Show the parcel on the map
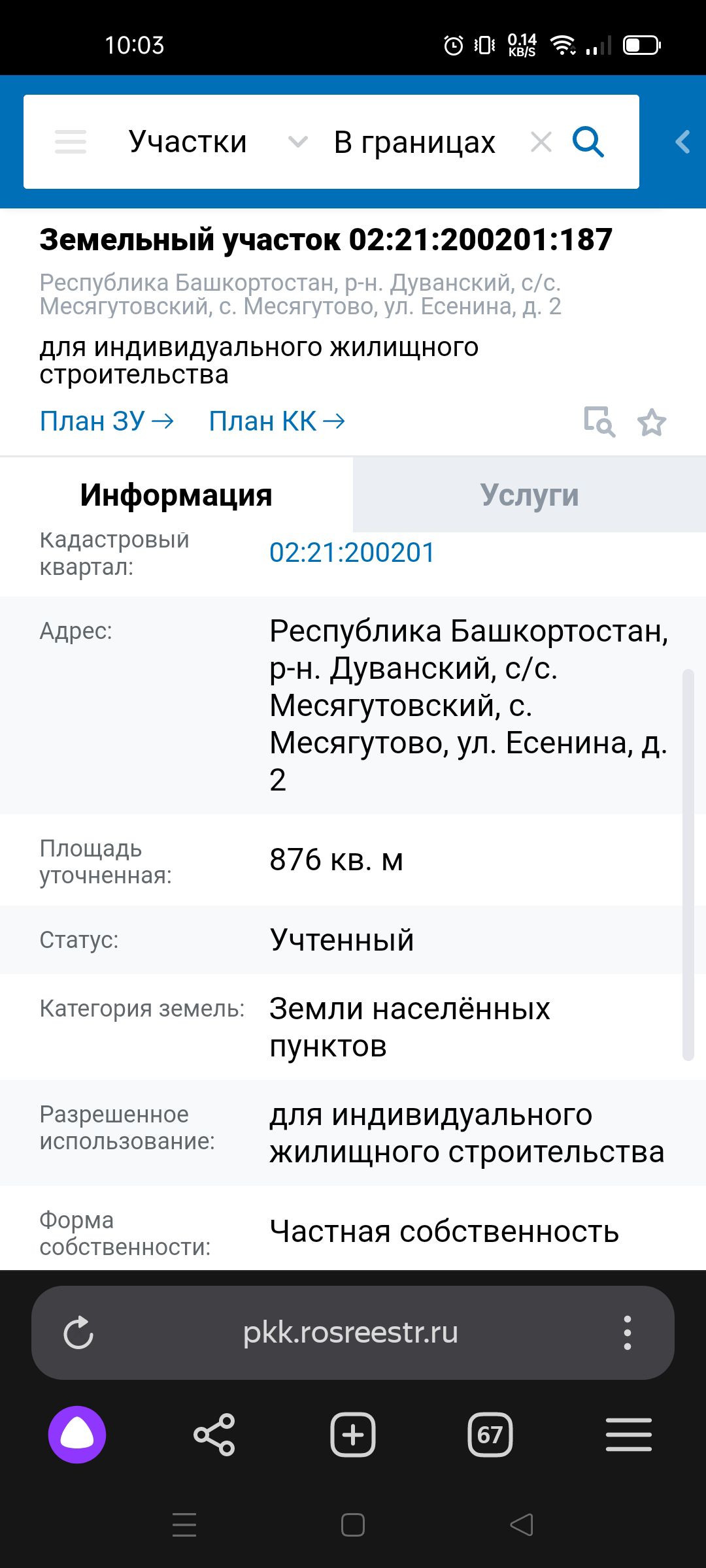Image resolution: width=706 pixels, height=1568 pixels. click(599, 421)
